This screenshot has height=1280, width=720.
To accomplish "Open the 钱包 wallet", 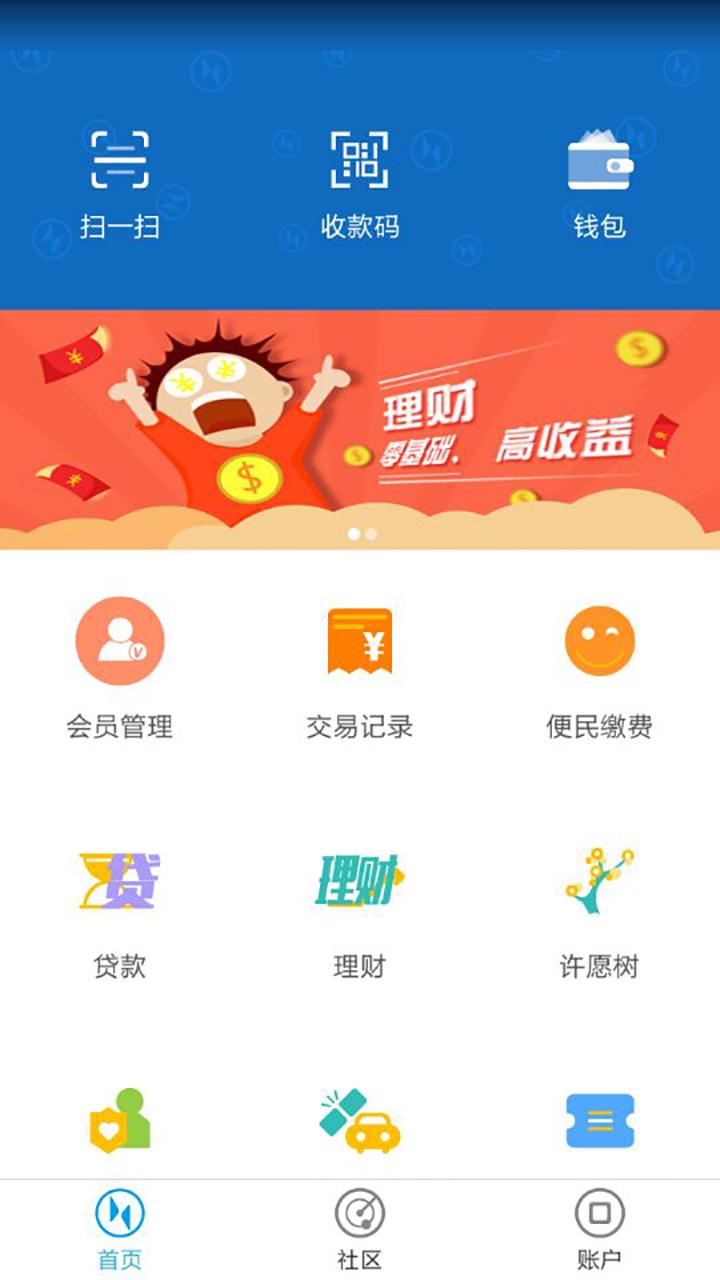I will click(x=600, y=180).
